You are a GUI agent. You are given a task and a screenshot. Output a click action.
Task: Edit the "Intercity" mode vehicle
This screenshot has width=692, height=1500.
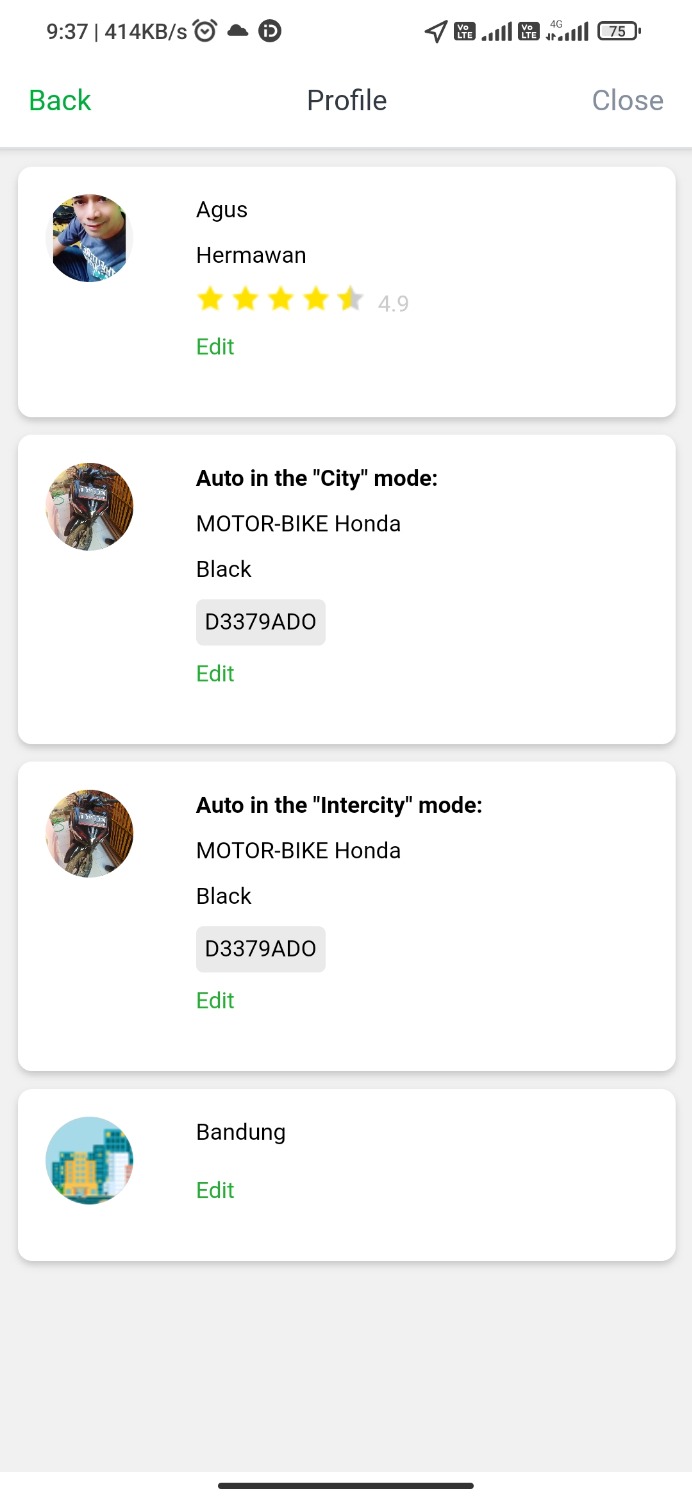point(215,1001)
